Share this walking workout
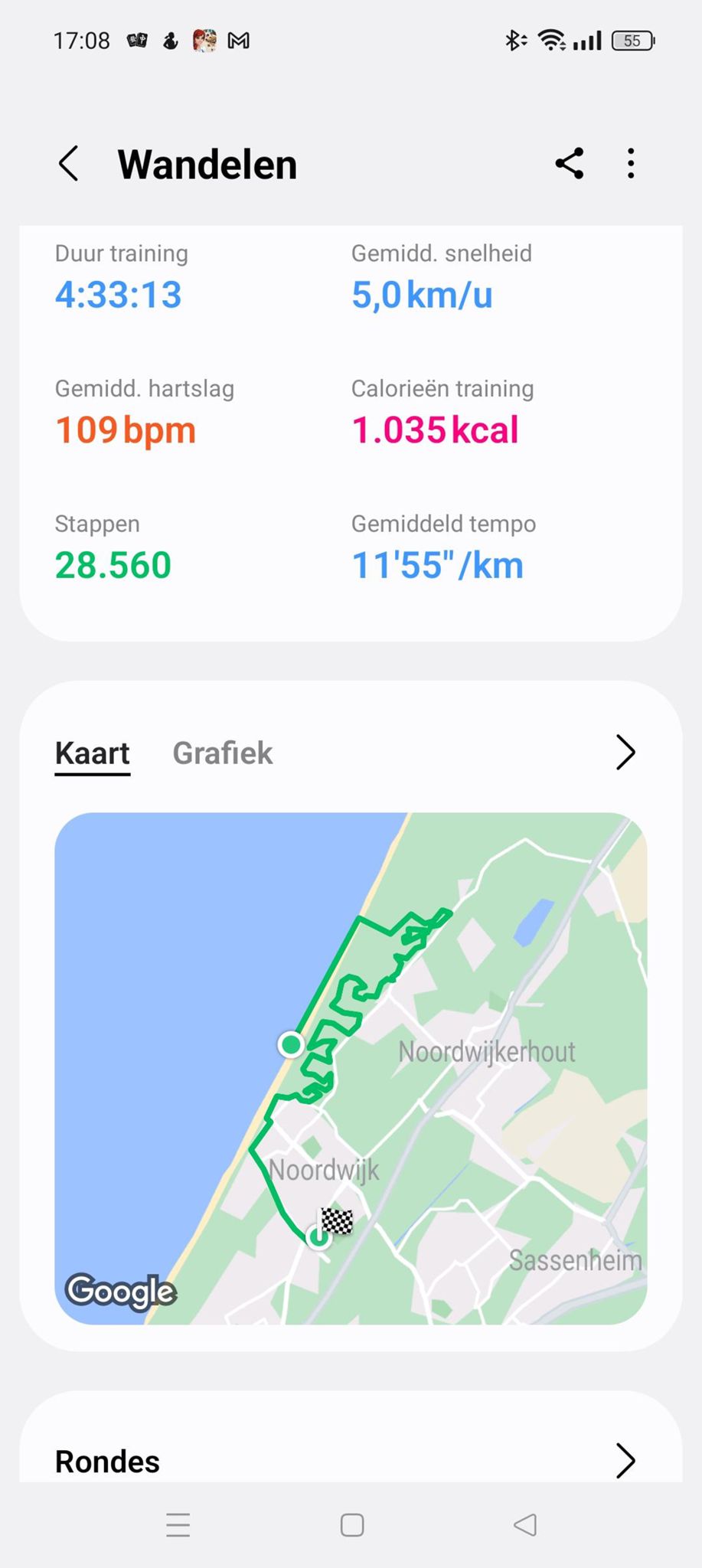Viewport: 702px width, 1568px height. tap(570, 164)
